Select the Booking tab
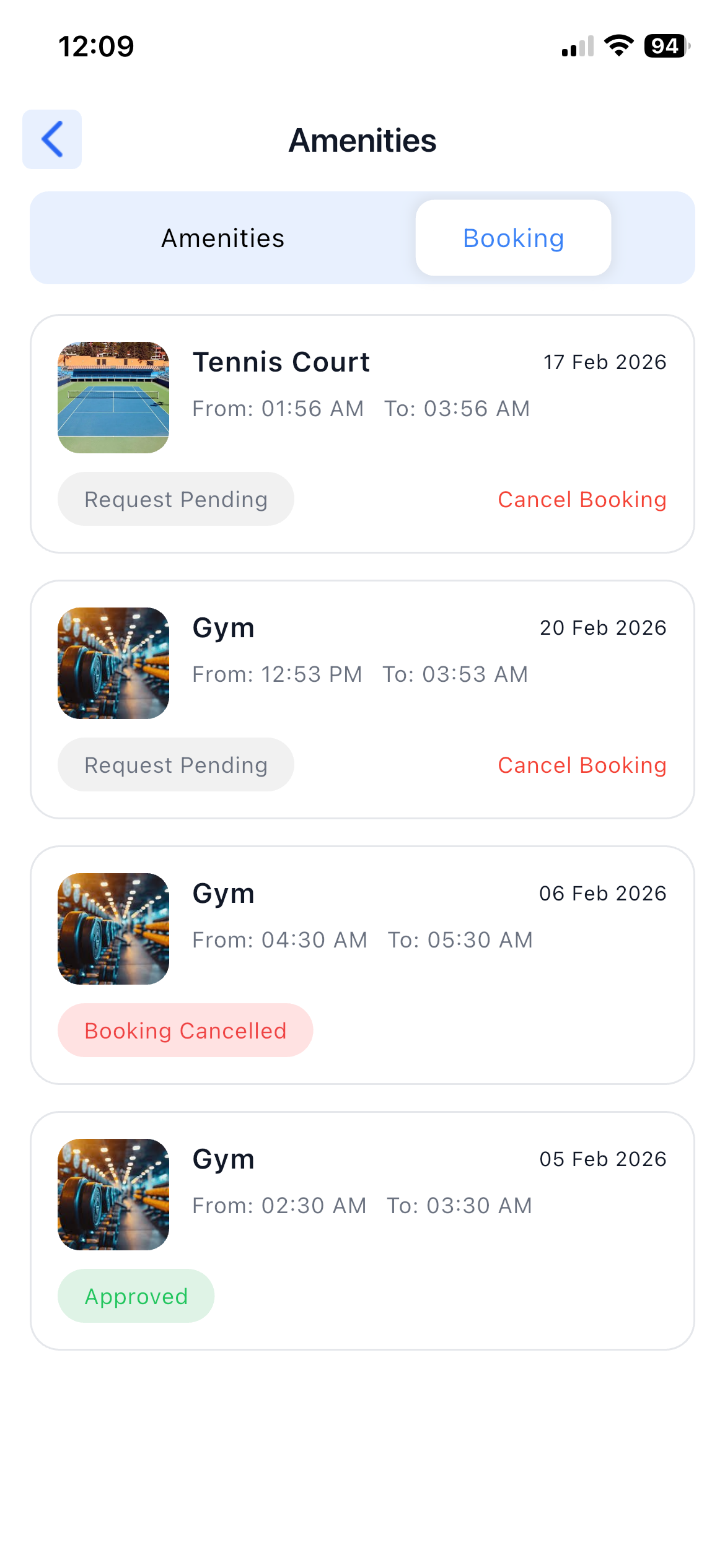Image resolution: width=725 pixels, height=1568 pixels. pos(513,238)
